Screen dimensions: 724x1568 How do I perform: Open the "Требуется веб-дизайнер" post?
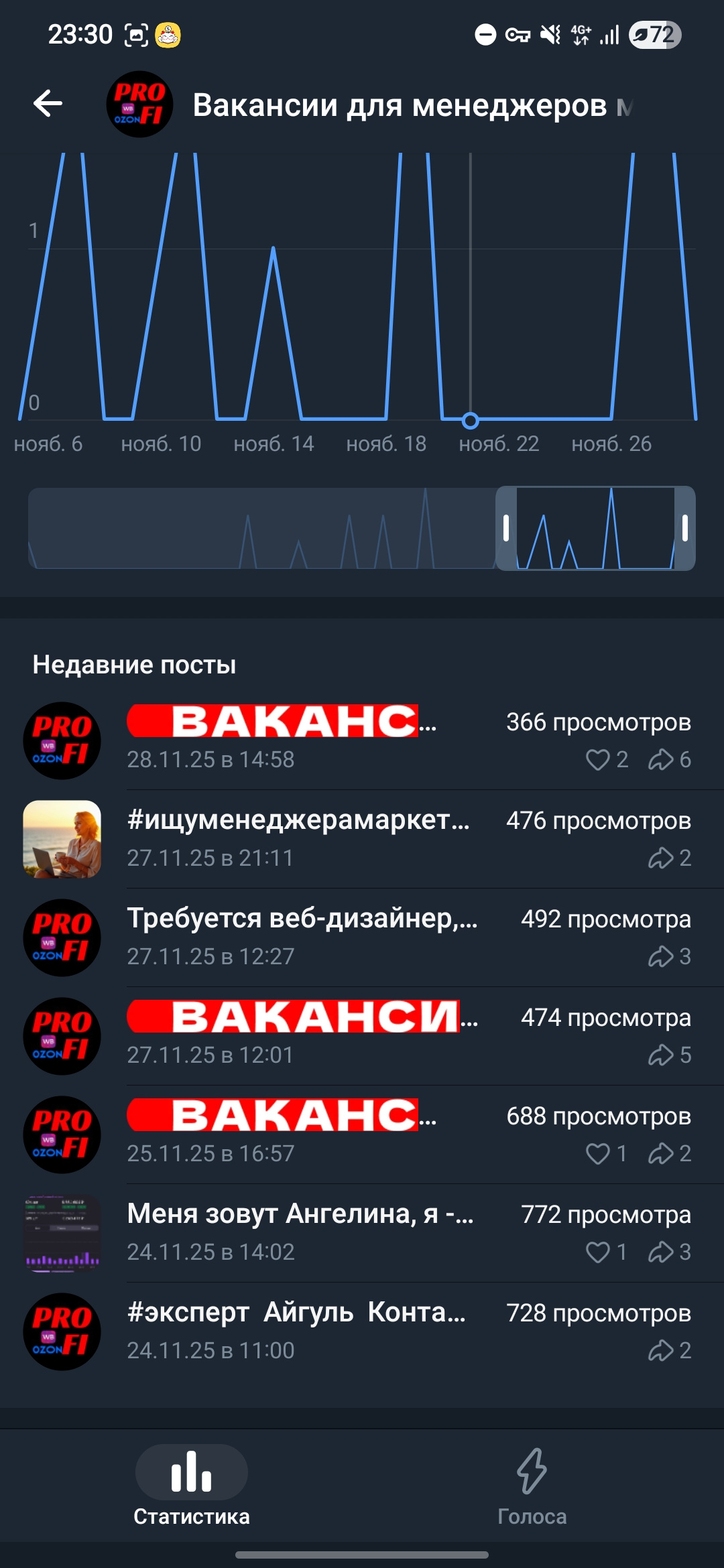(362, 937)
